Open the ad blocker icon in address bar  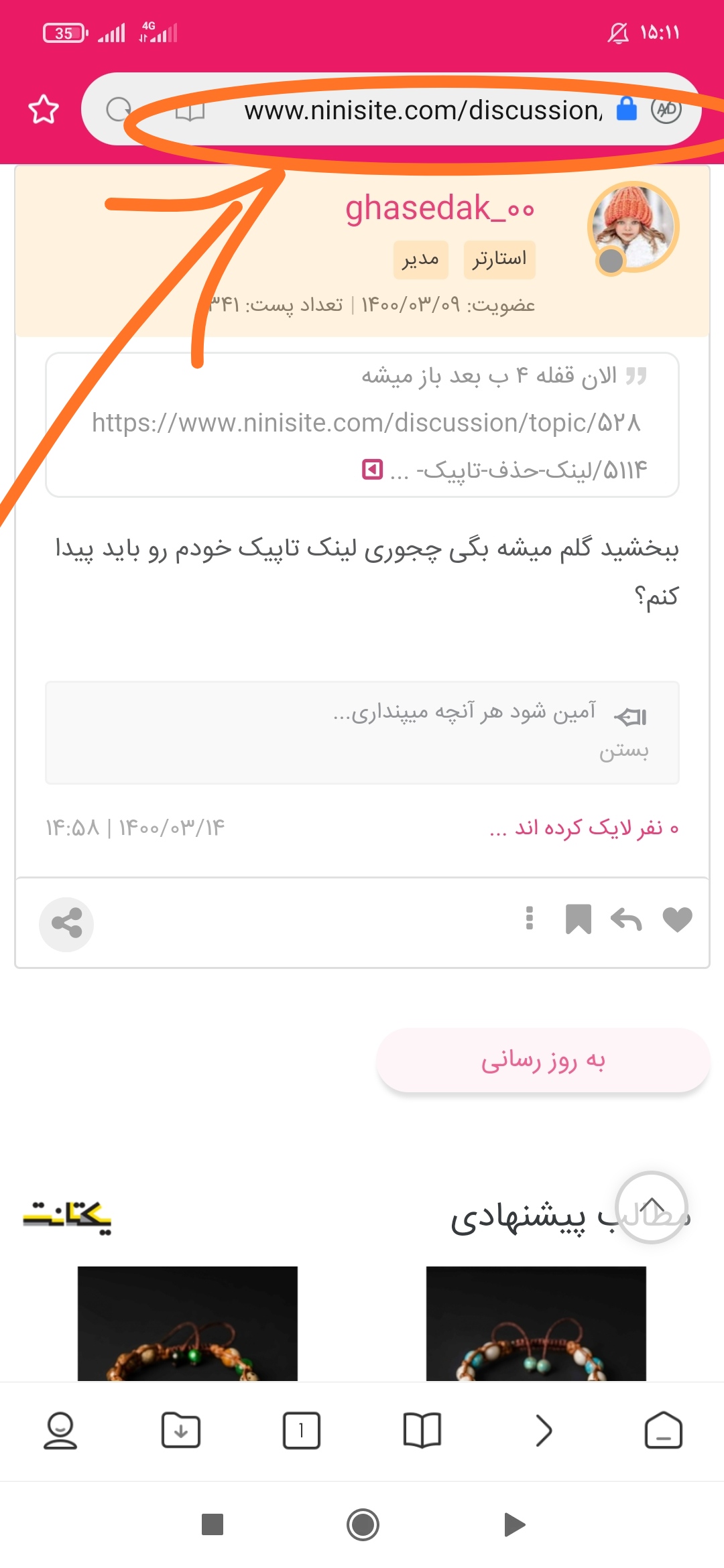click(x=666, y=109)
